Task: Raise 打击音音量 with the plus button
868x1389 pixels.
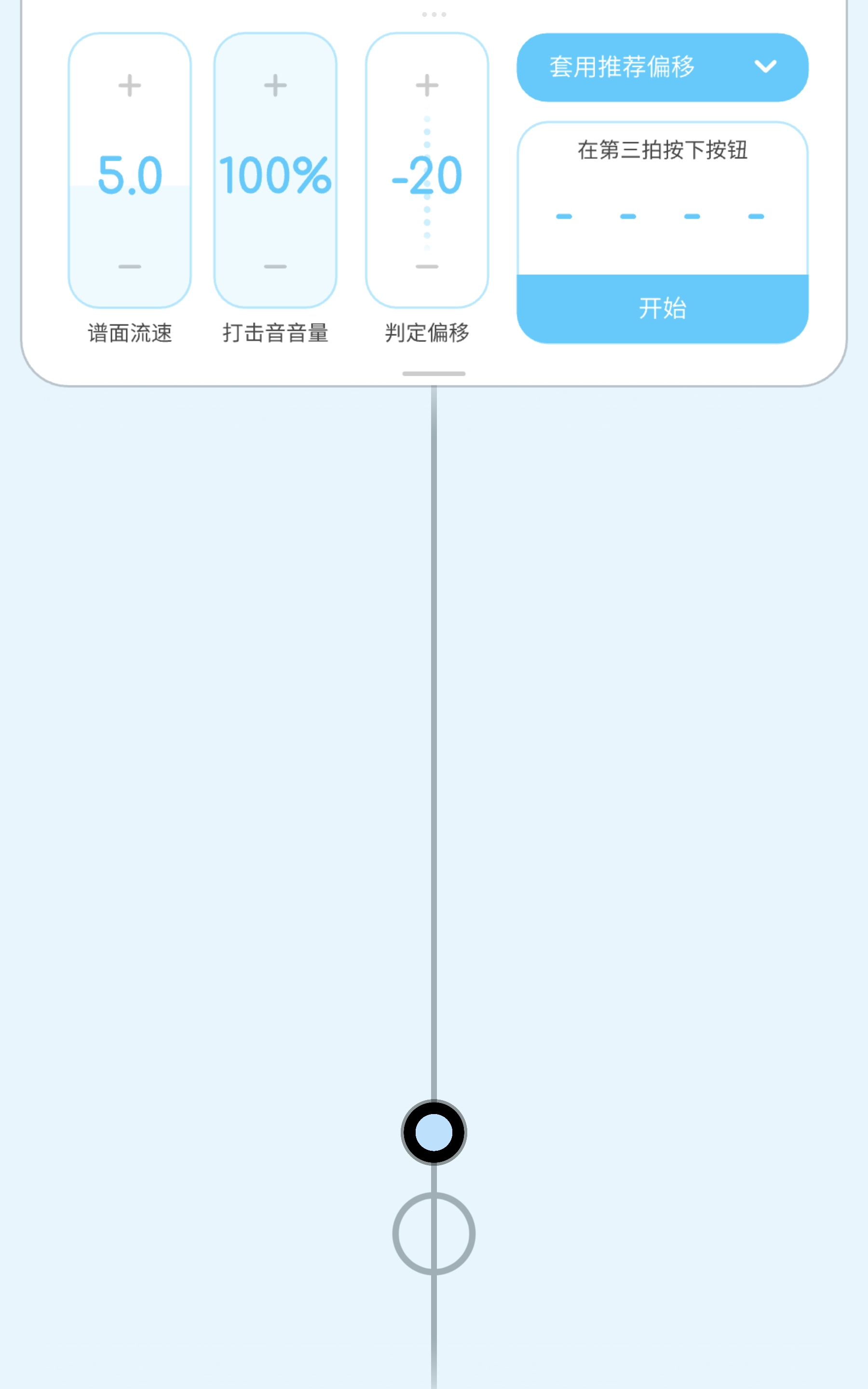Action: point(275,85)
